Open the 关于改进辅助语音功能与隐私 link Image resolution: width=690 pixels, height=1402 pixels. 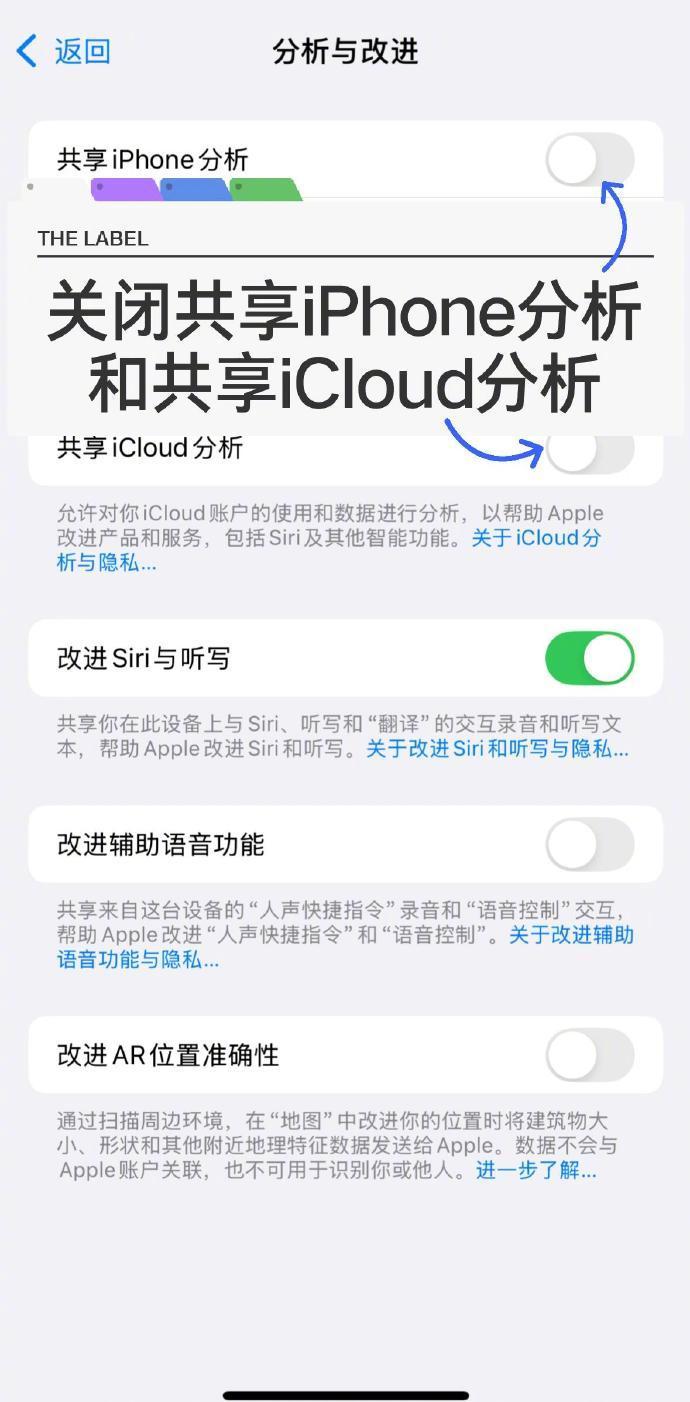tap(570, 936)
